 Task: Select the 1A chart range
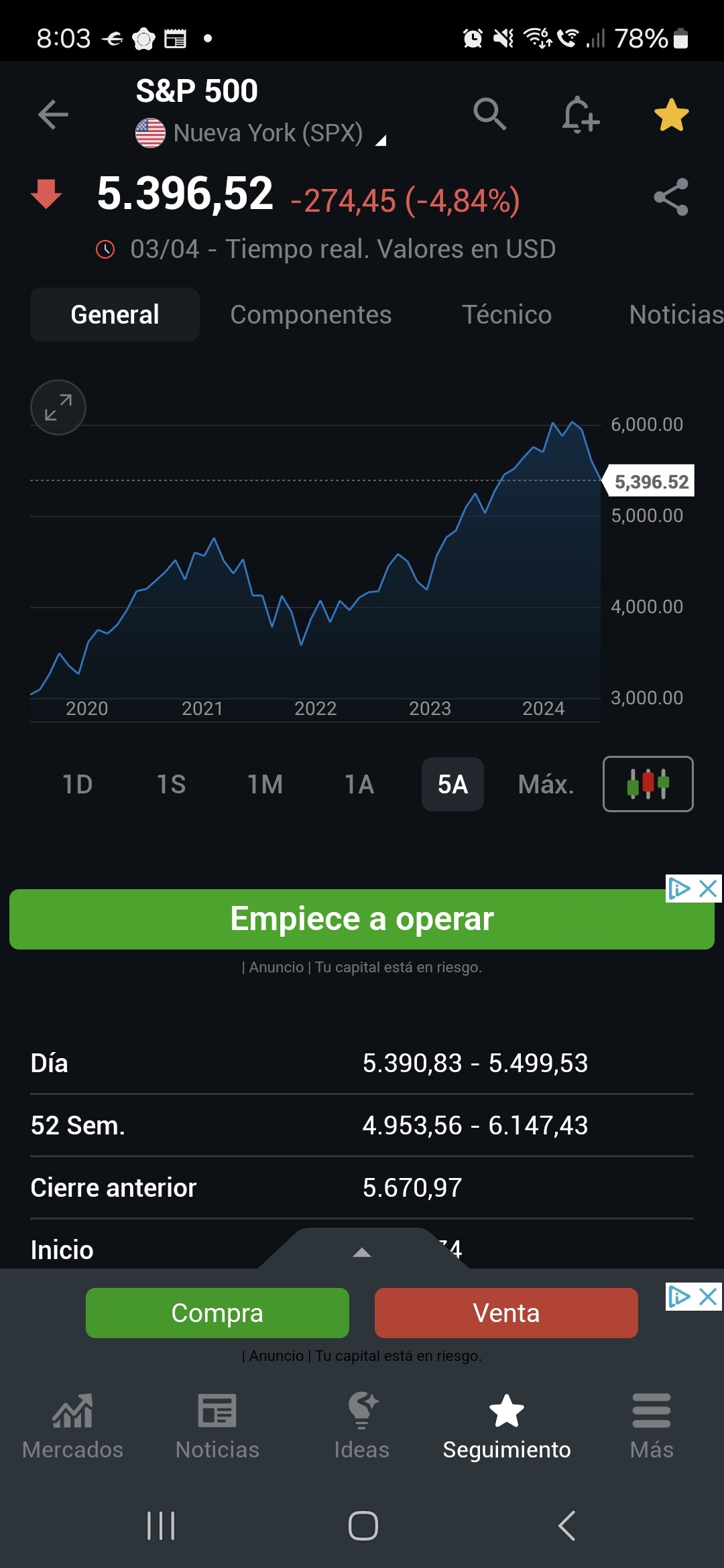tap(359, 784)
